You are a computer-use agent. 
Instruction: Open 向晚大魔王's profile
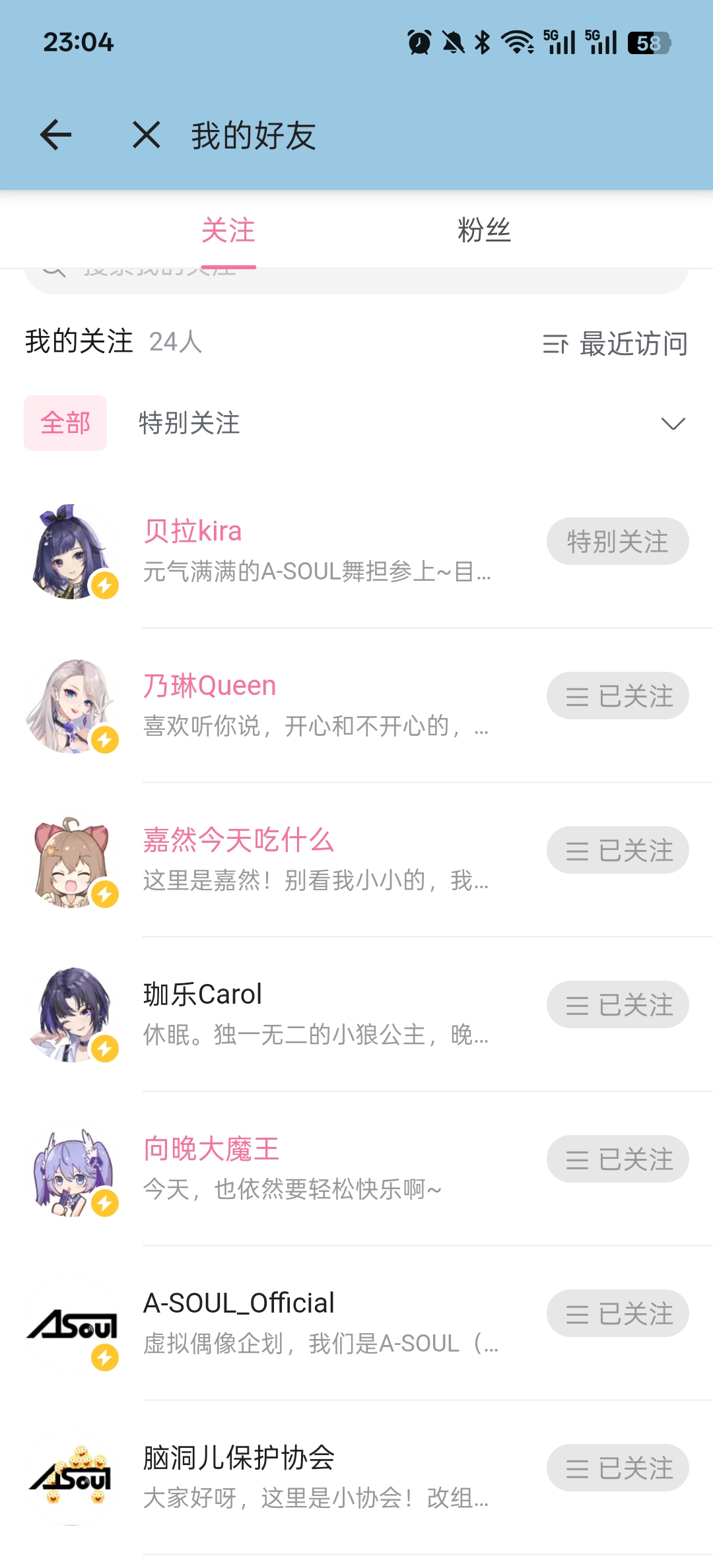coord(211,1150)
